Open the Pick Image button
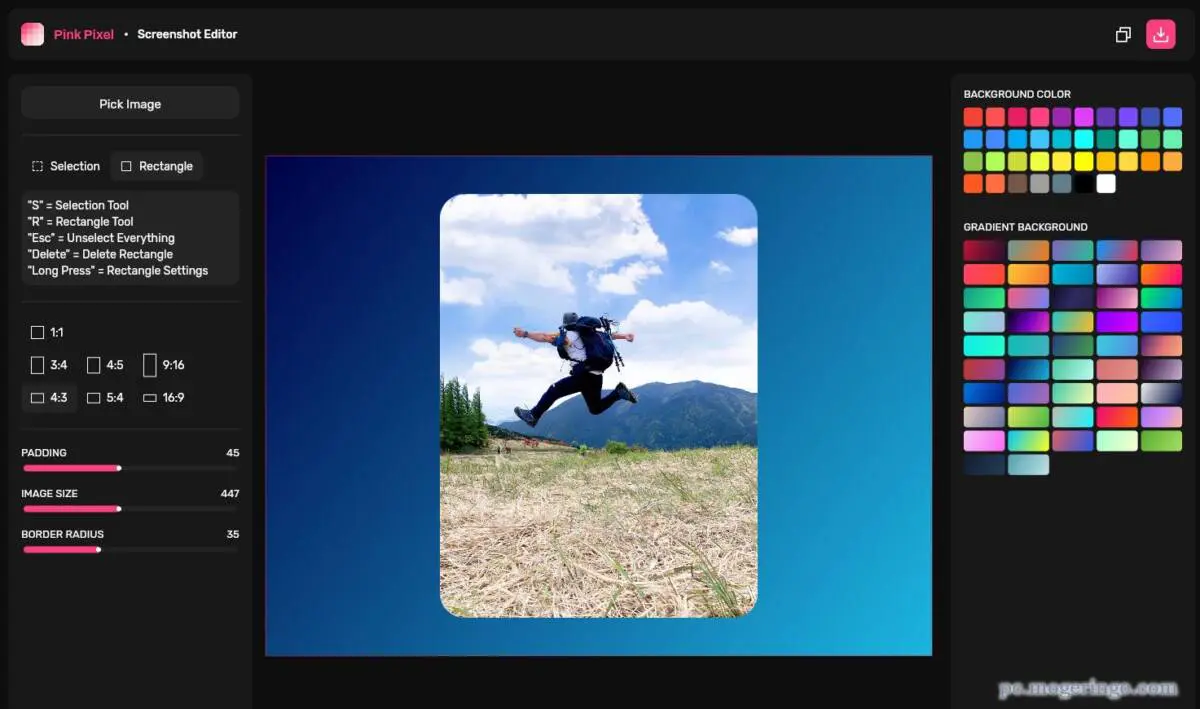Viewport: 1200px width, 709px height. pyautogui.click(x=130, y=104)
